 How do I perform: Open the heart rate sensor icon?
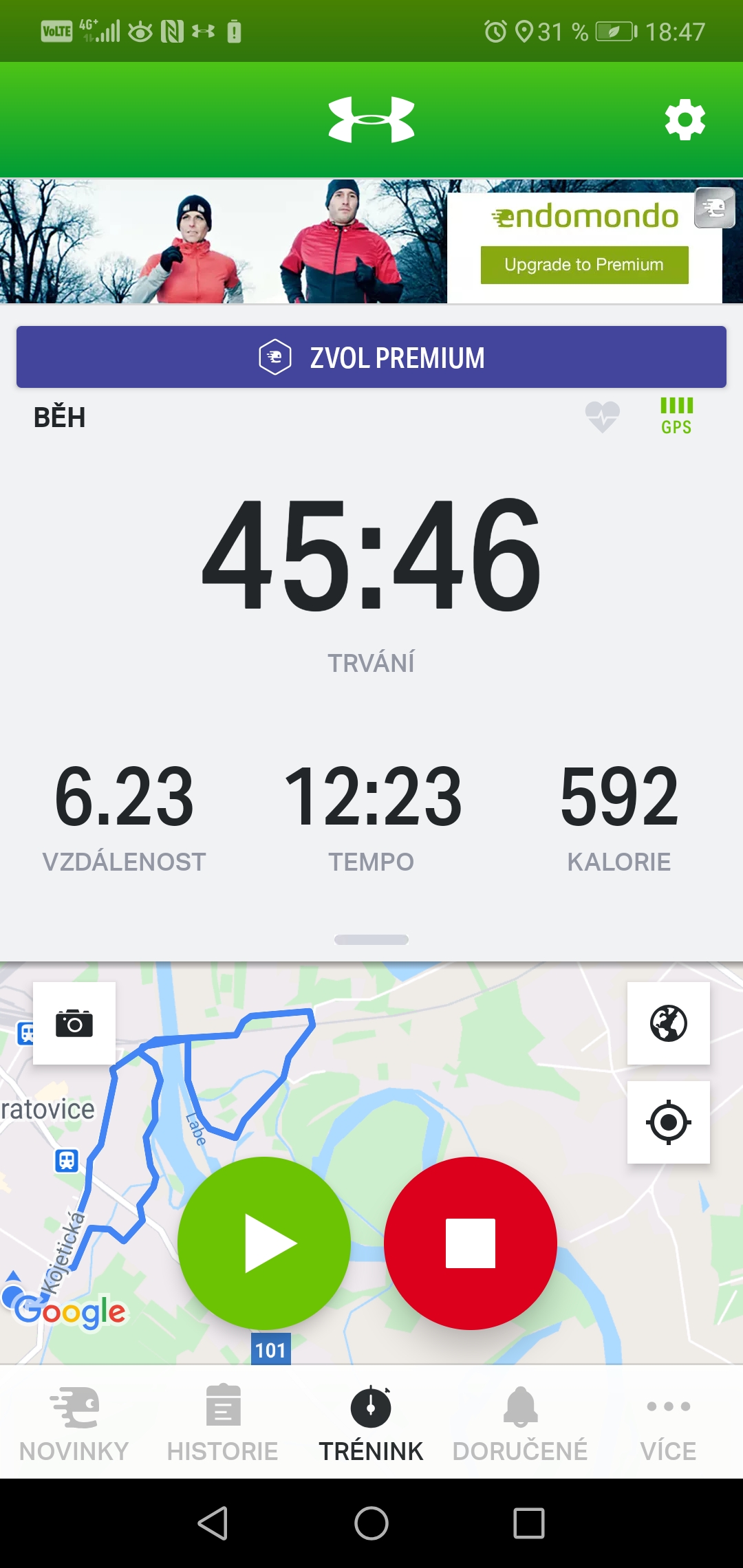point(602,417)
